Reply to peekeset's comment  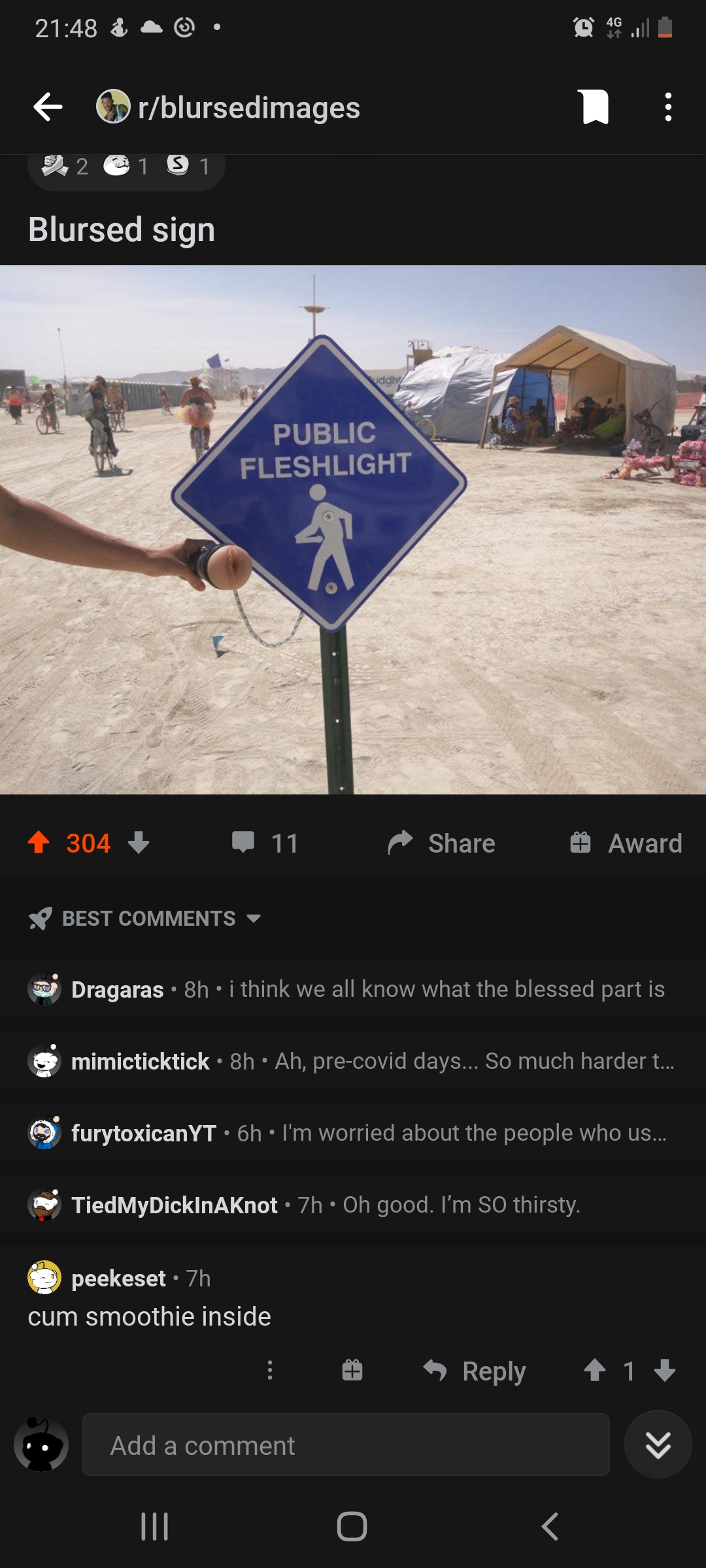475,1371
